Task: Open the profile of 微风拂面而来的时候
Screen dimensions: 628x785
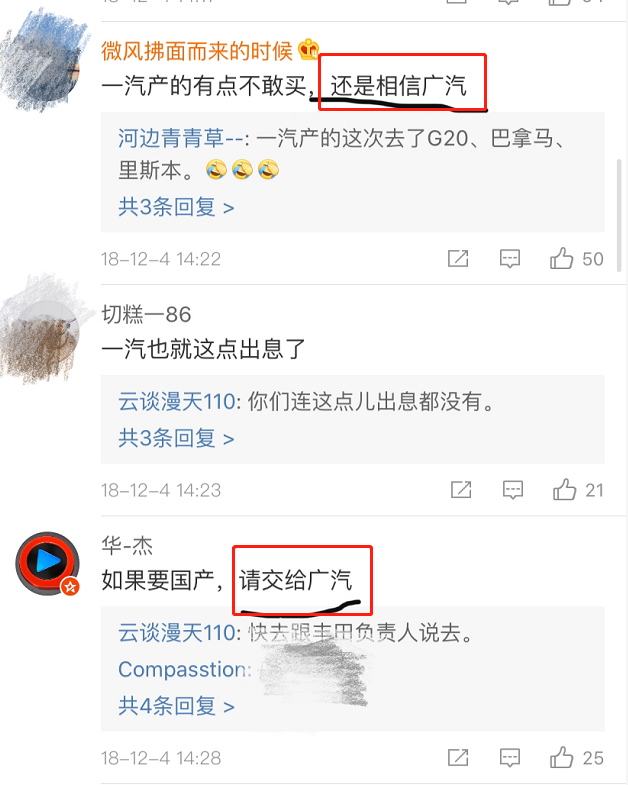Action: click(198, 50)
